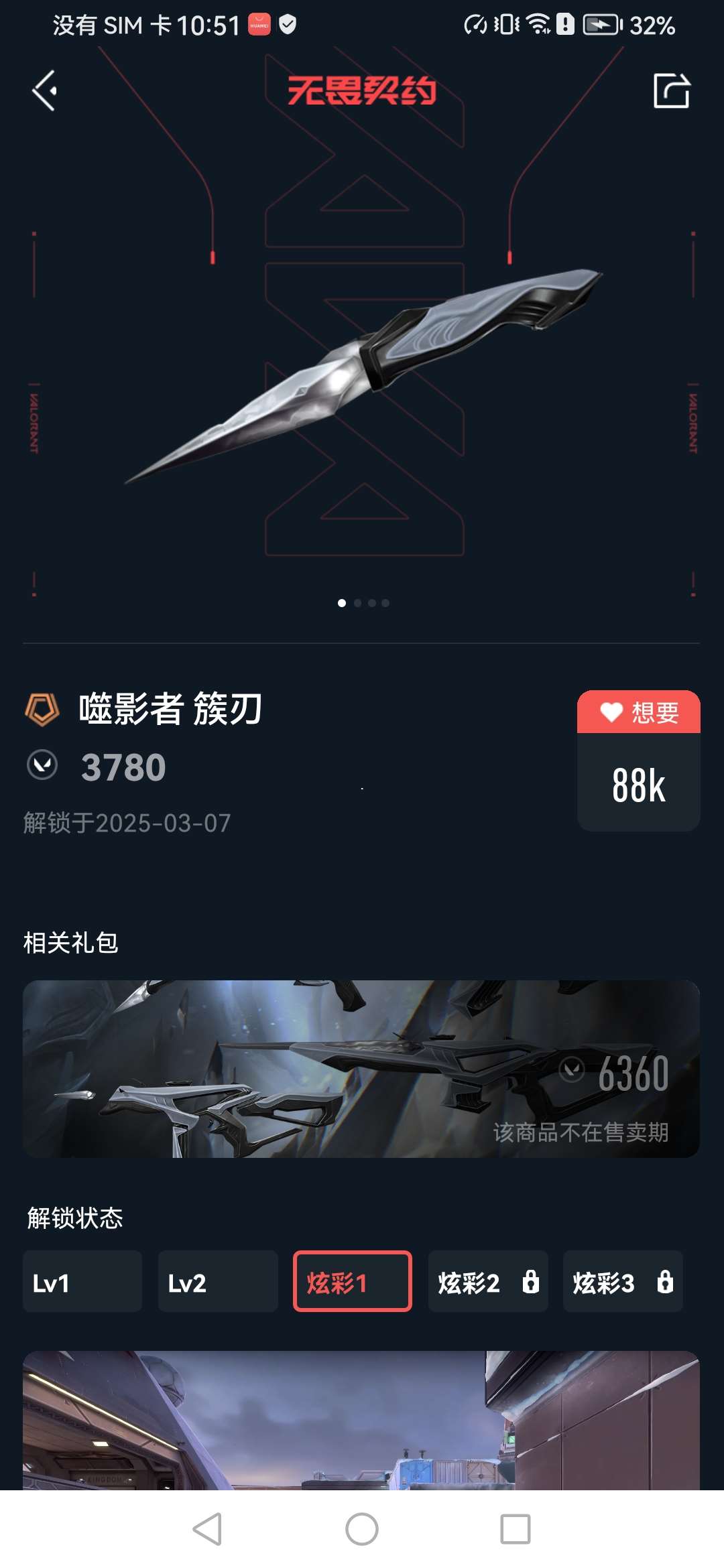The height and width of the screenshot is (1568, 724).
Task: Open recent apps from navigation bar
Action: [x=516, y=1529]
